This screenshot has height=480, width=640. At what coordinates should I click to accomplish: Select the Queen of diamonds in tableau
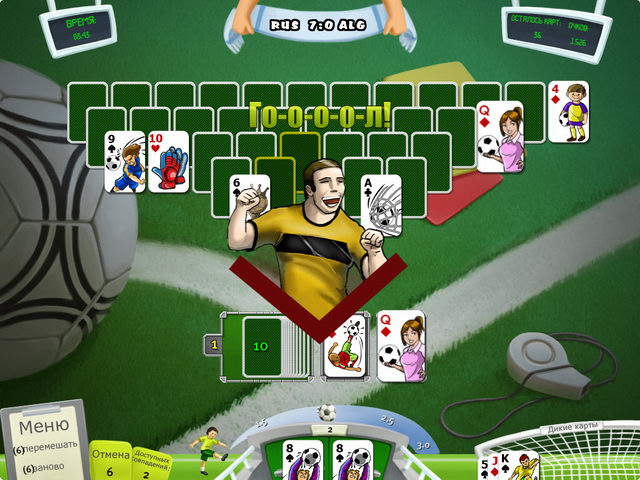(x=500, y=138)
